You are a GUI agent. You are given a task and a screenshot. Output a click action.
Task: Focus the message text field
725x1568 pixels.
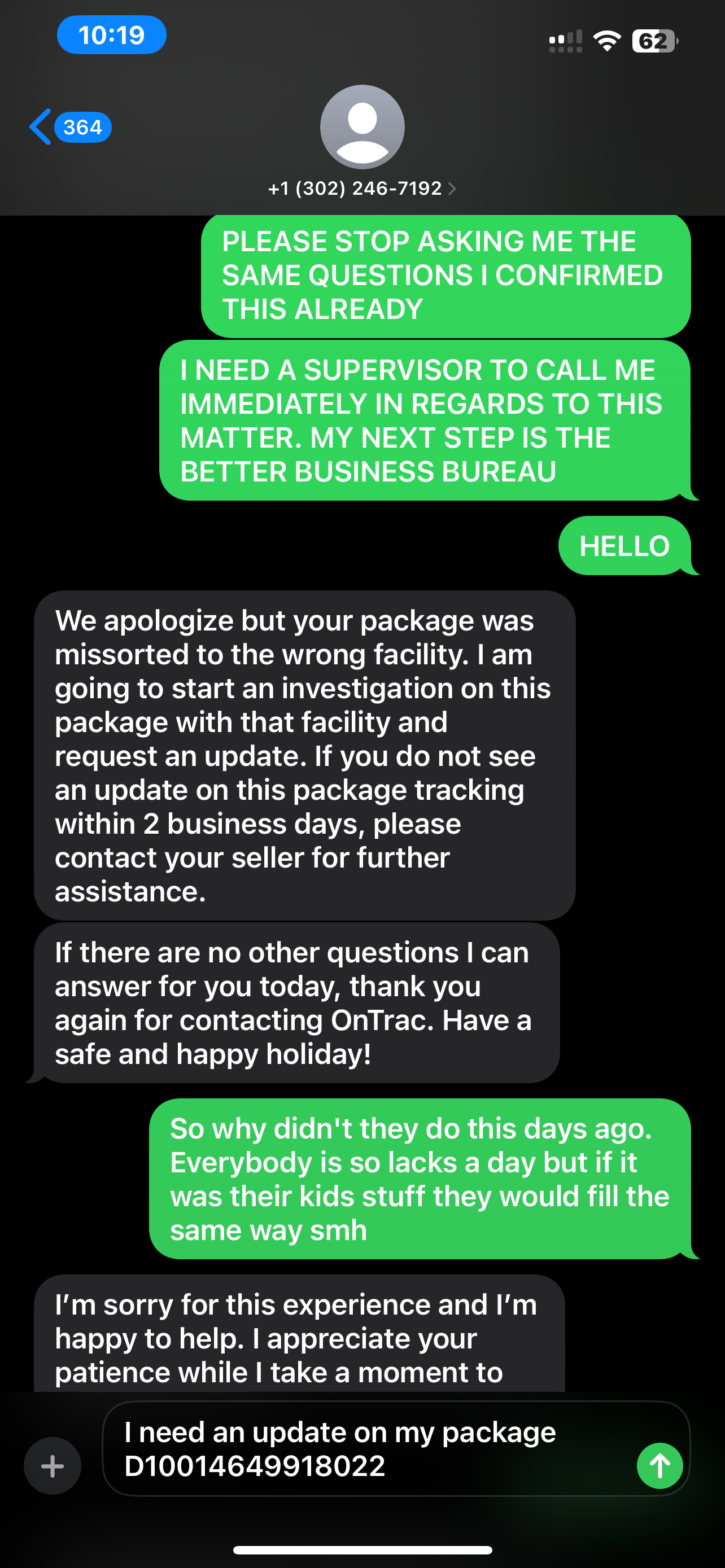tap(365, 1449)
